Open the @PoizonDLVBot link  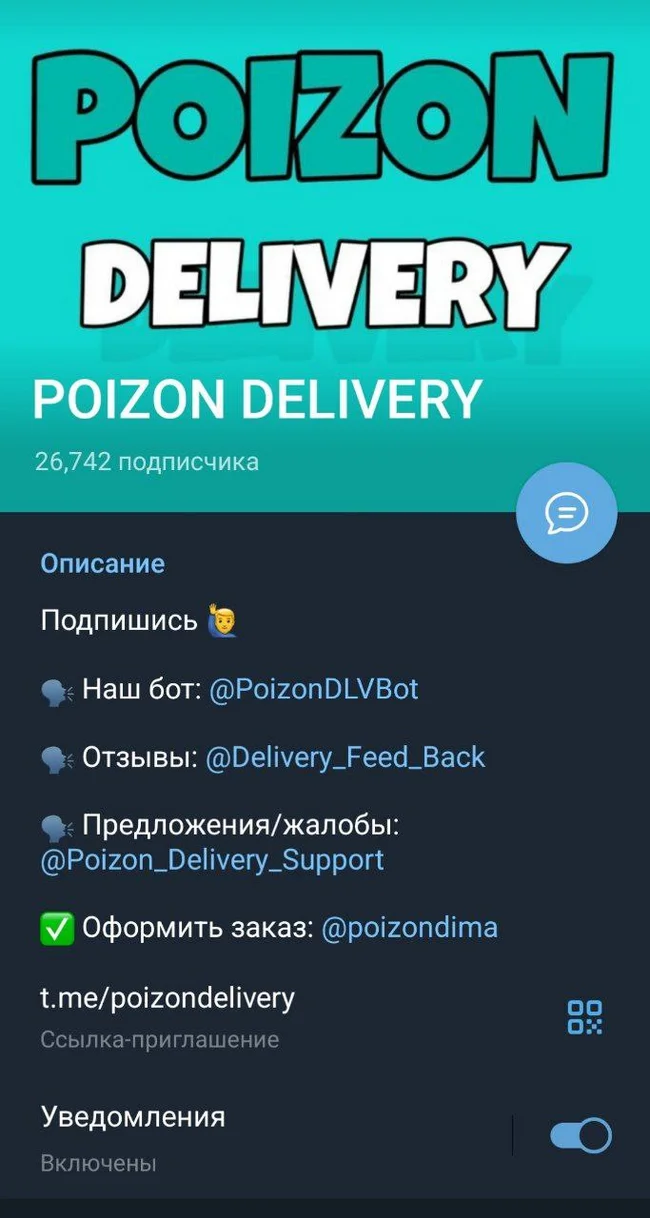313,689
